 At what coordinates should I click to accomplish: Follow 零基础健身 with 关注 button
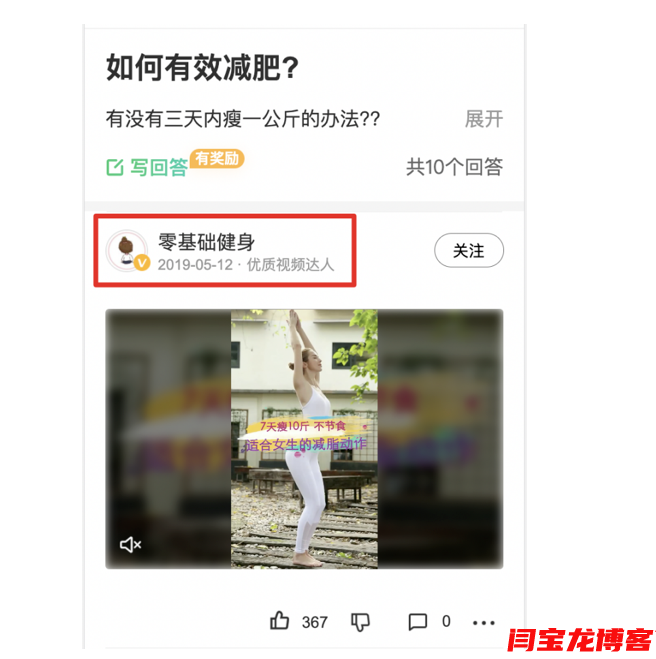(468, 251)
